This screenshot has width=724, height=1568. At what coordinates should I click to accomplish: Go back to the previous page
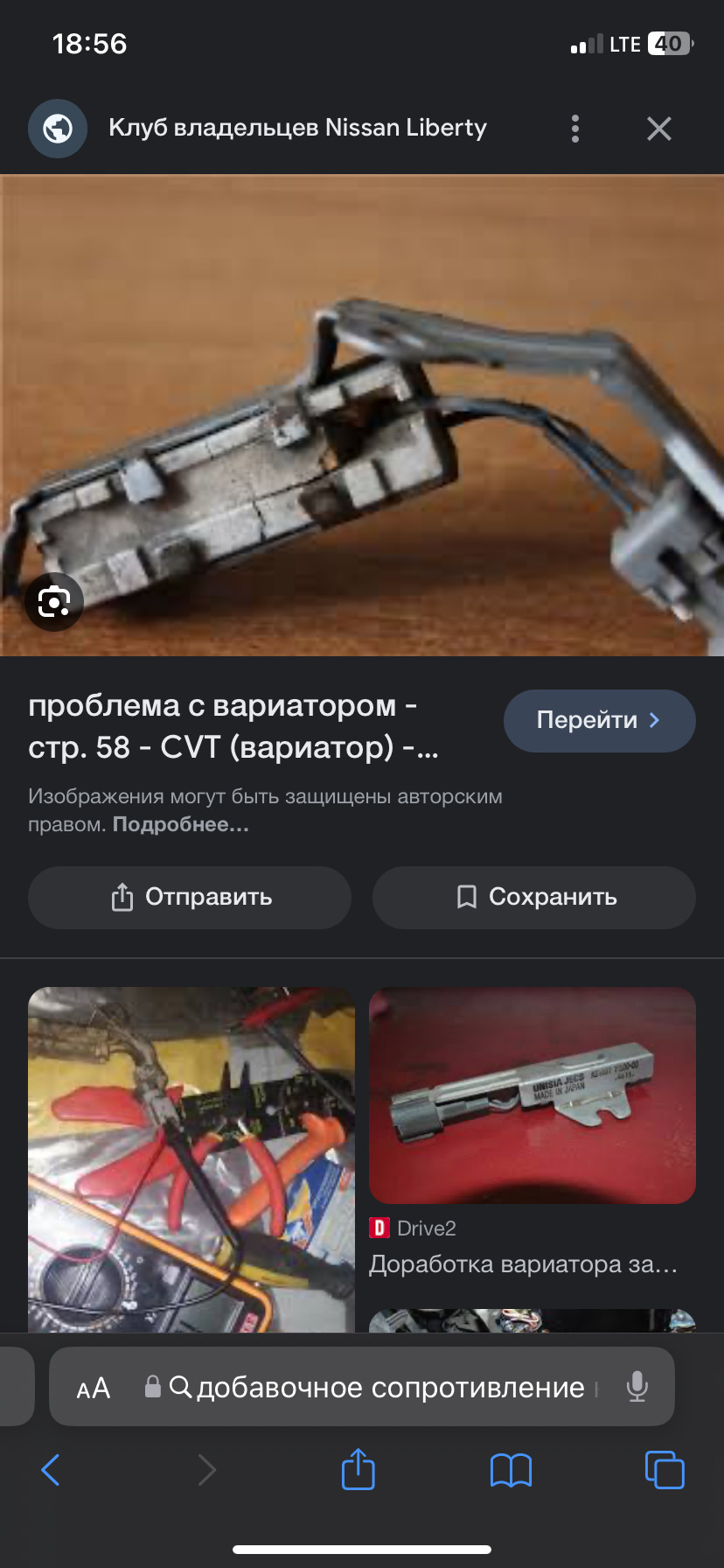[51, 1470]
